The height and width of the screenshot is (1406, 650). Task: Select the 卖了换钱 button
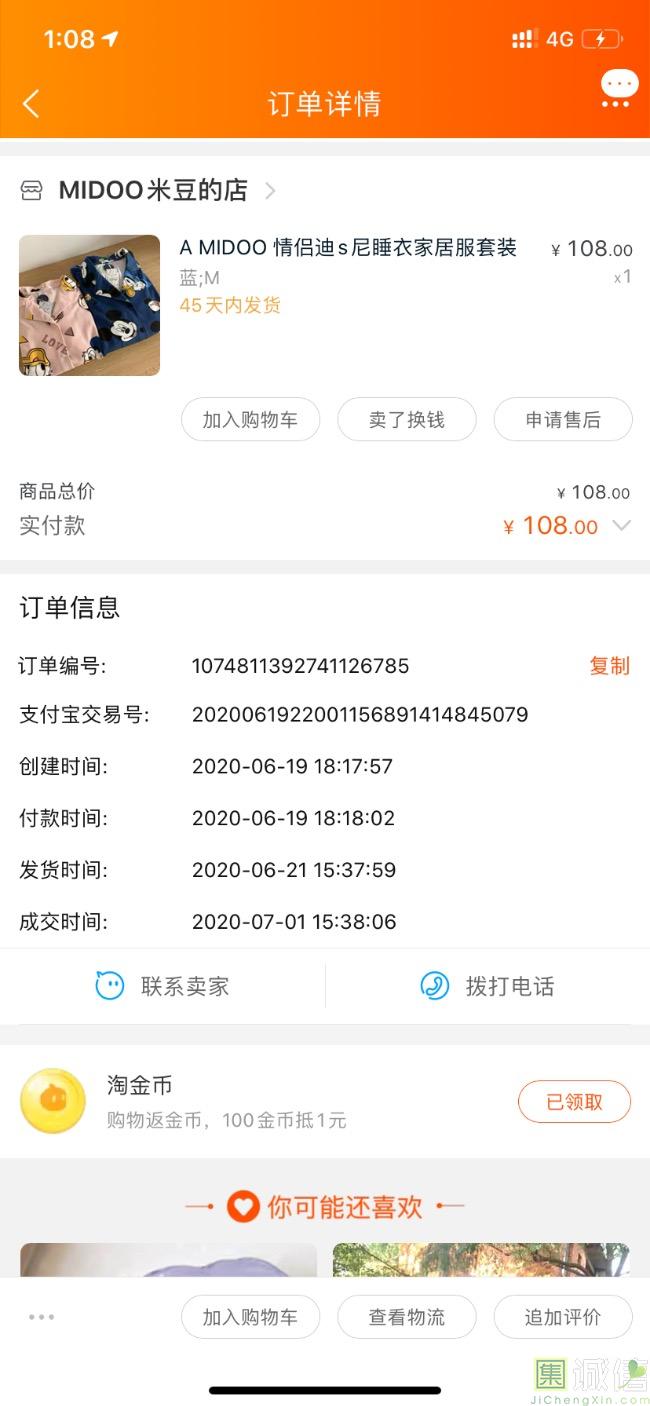(406, 420)
